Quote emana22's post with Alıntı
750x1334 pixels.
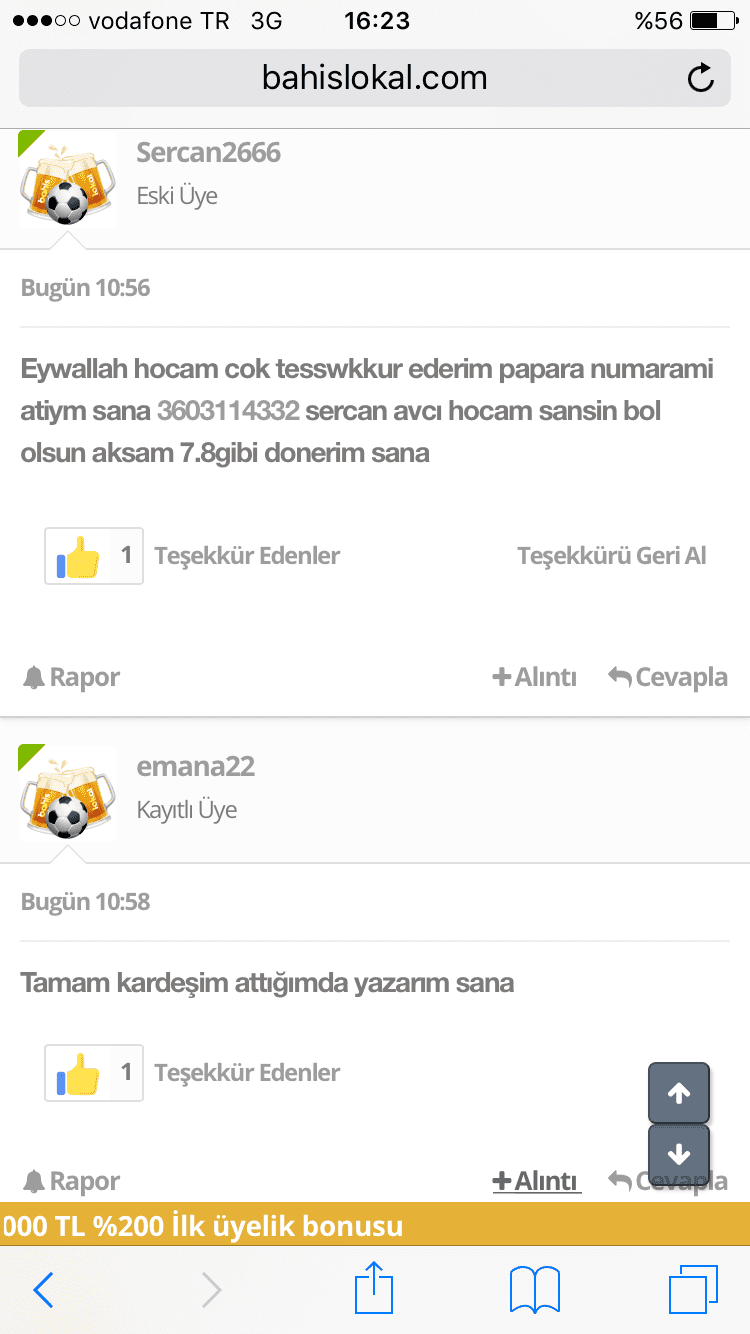[535, 1181]
